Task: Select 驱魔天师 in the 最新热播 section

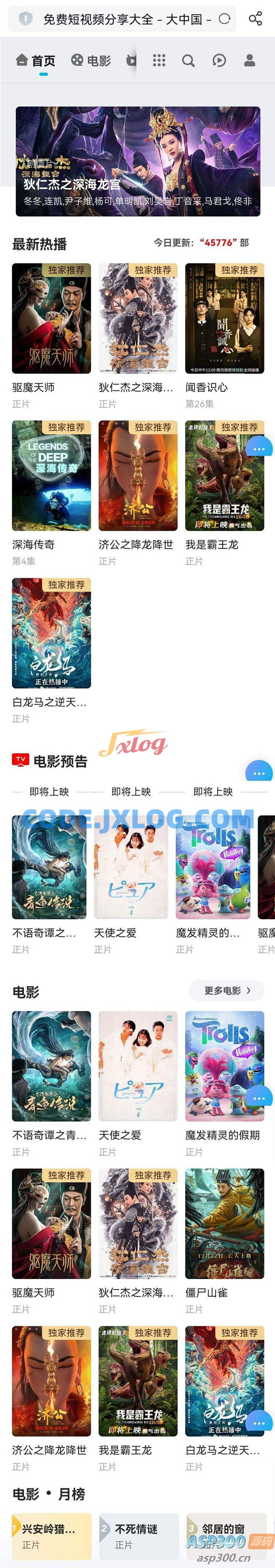Action: point(51,318)
